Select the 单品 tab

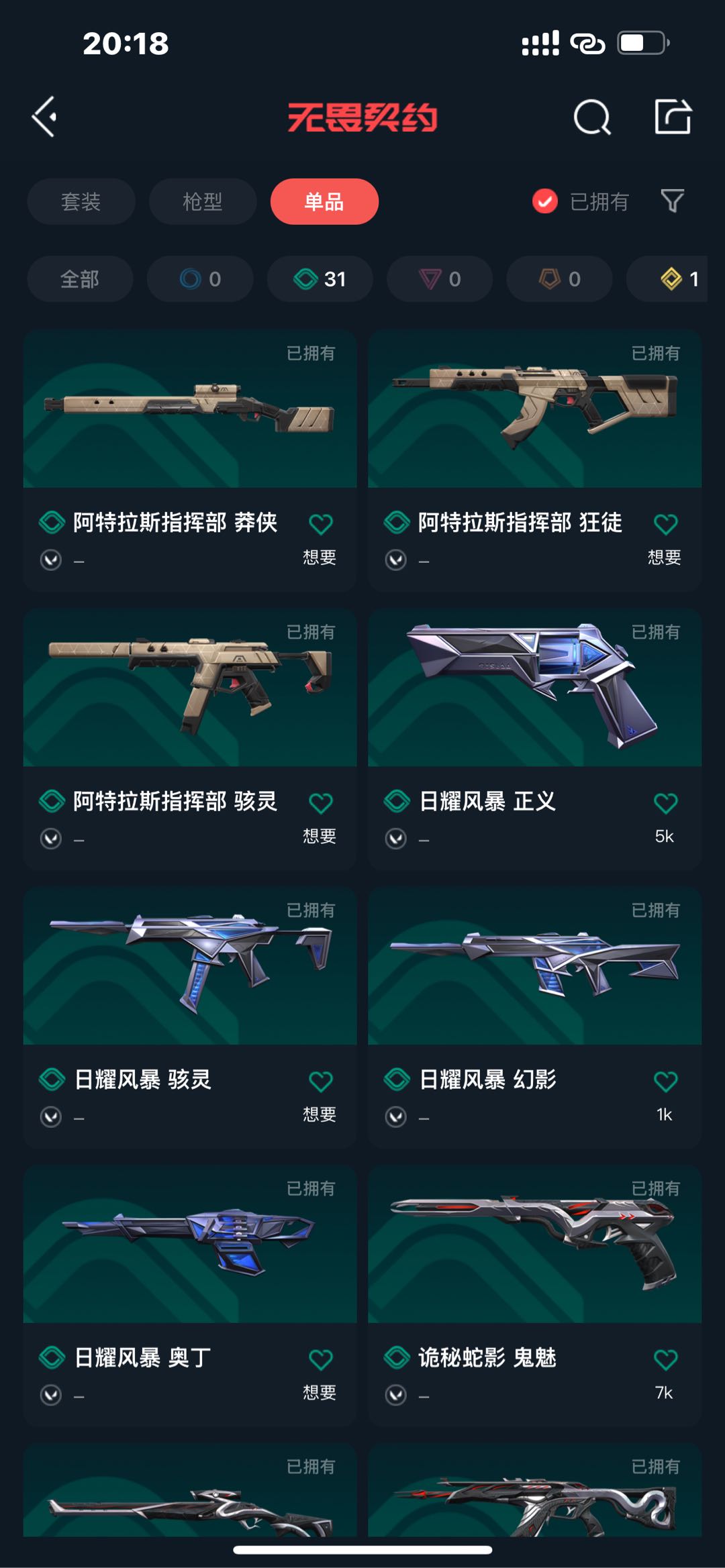click(324, 201)
